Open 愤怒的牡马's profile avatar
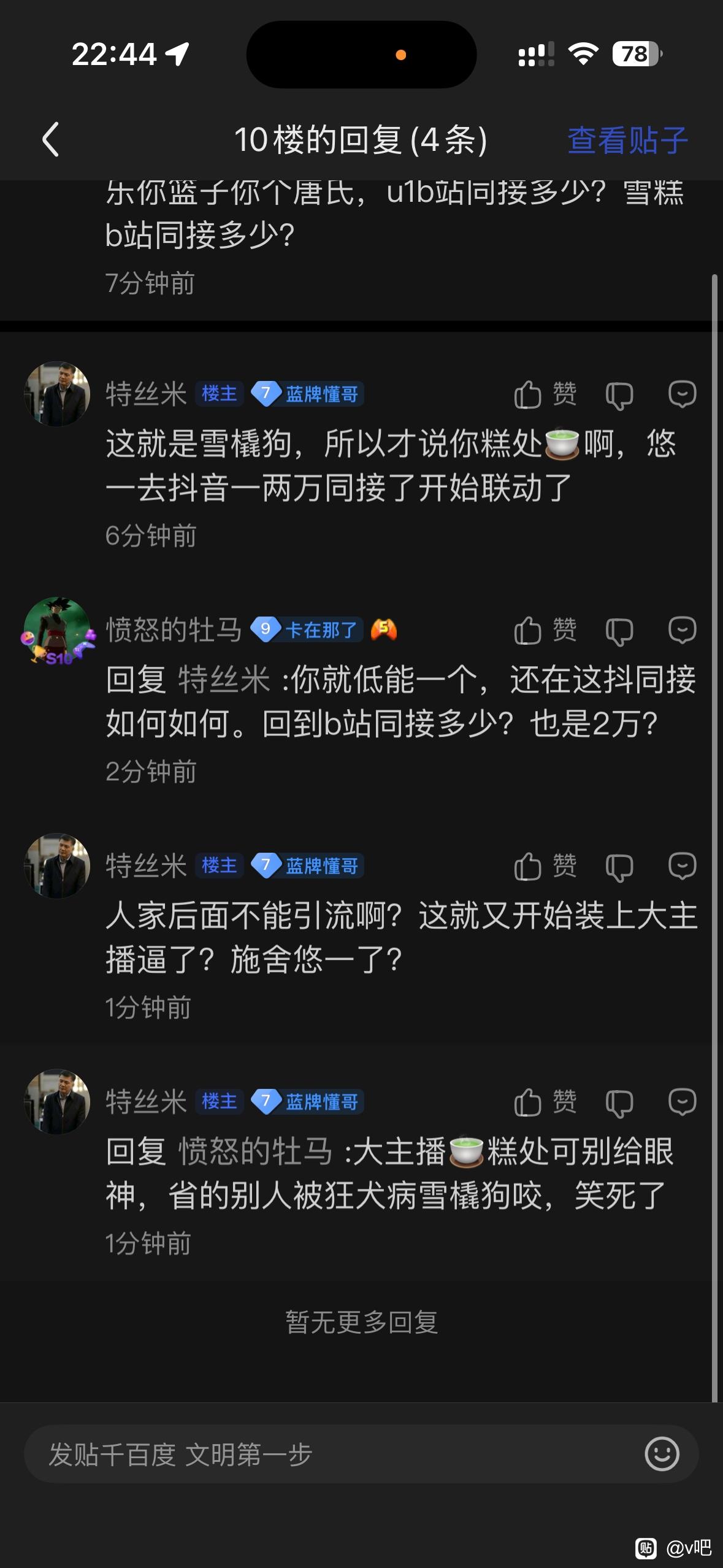723x1568 pixels. (58, 630)
